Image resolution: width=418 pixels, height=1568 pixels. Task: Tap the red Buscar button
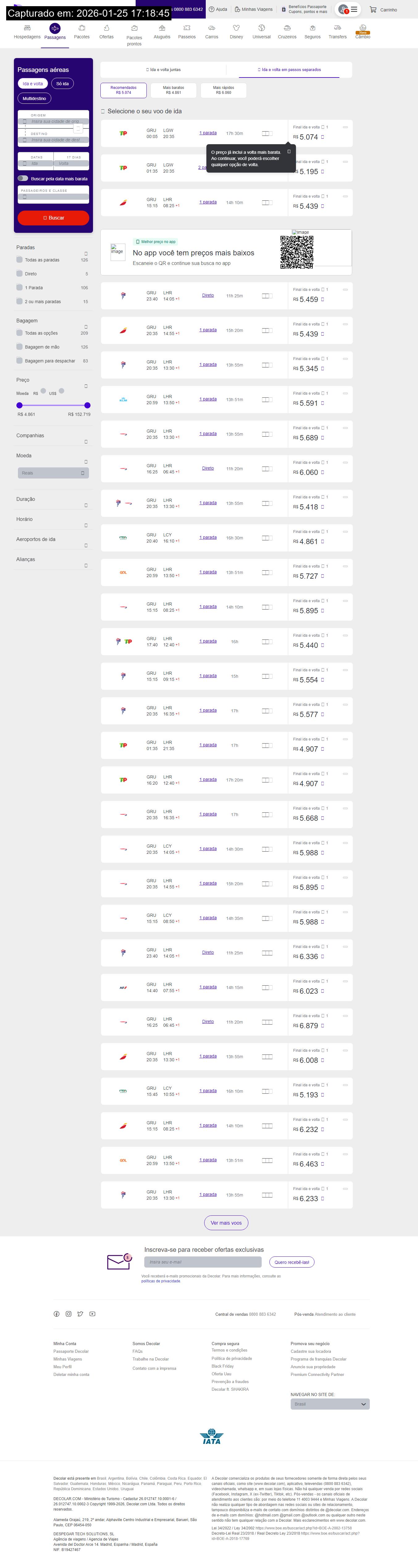click(x=53, y=217)
